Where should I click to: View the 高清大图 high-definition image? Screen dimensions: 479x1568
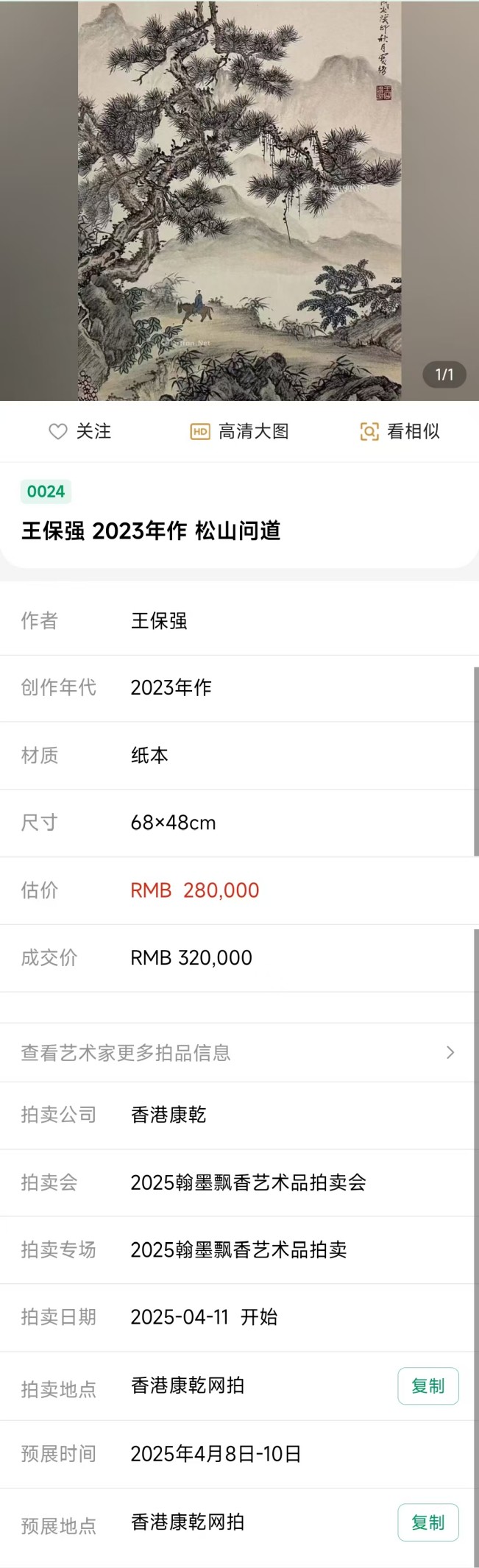(x=240, y=431)
